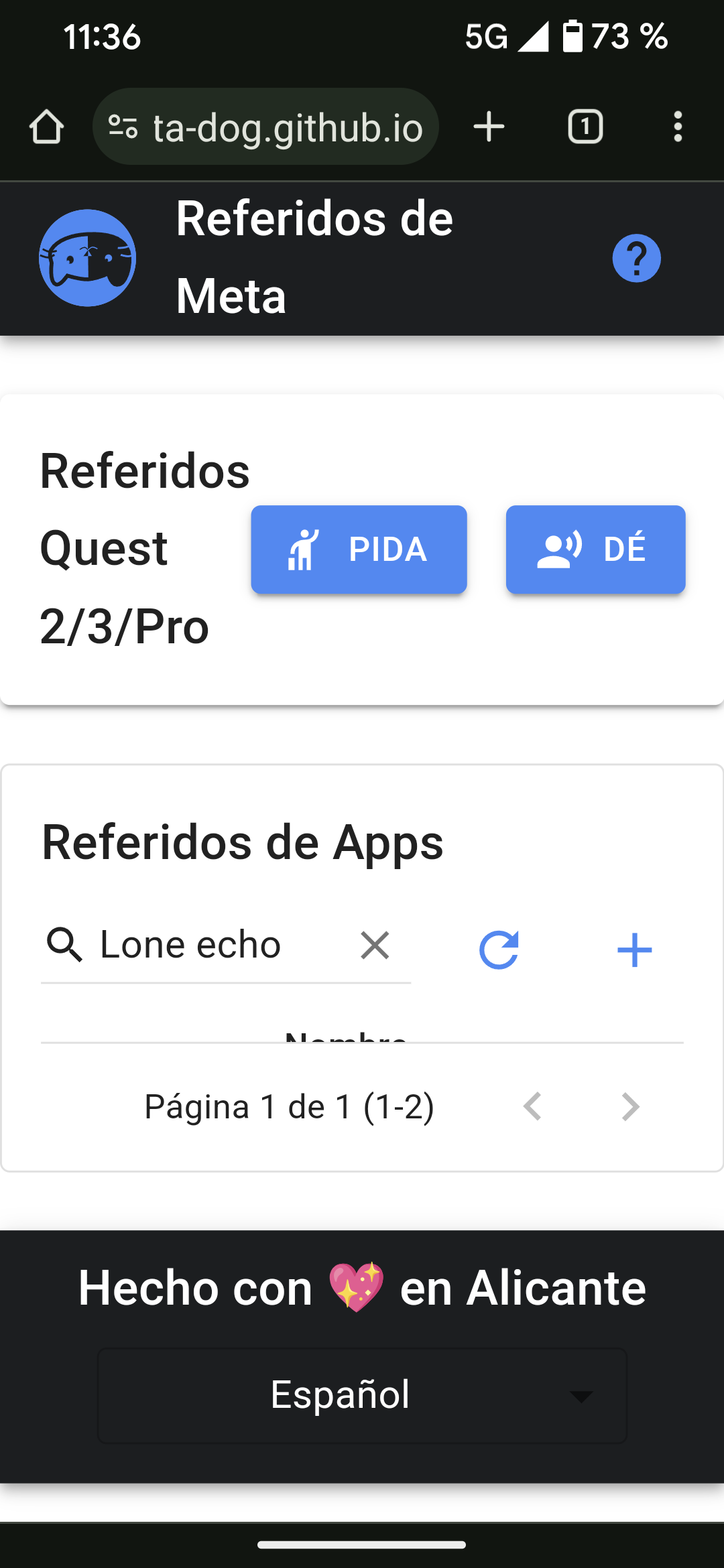
Task: Open the help question mark icon
Action: coord(636,258)
